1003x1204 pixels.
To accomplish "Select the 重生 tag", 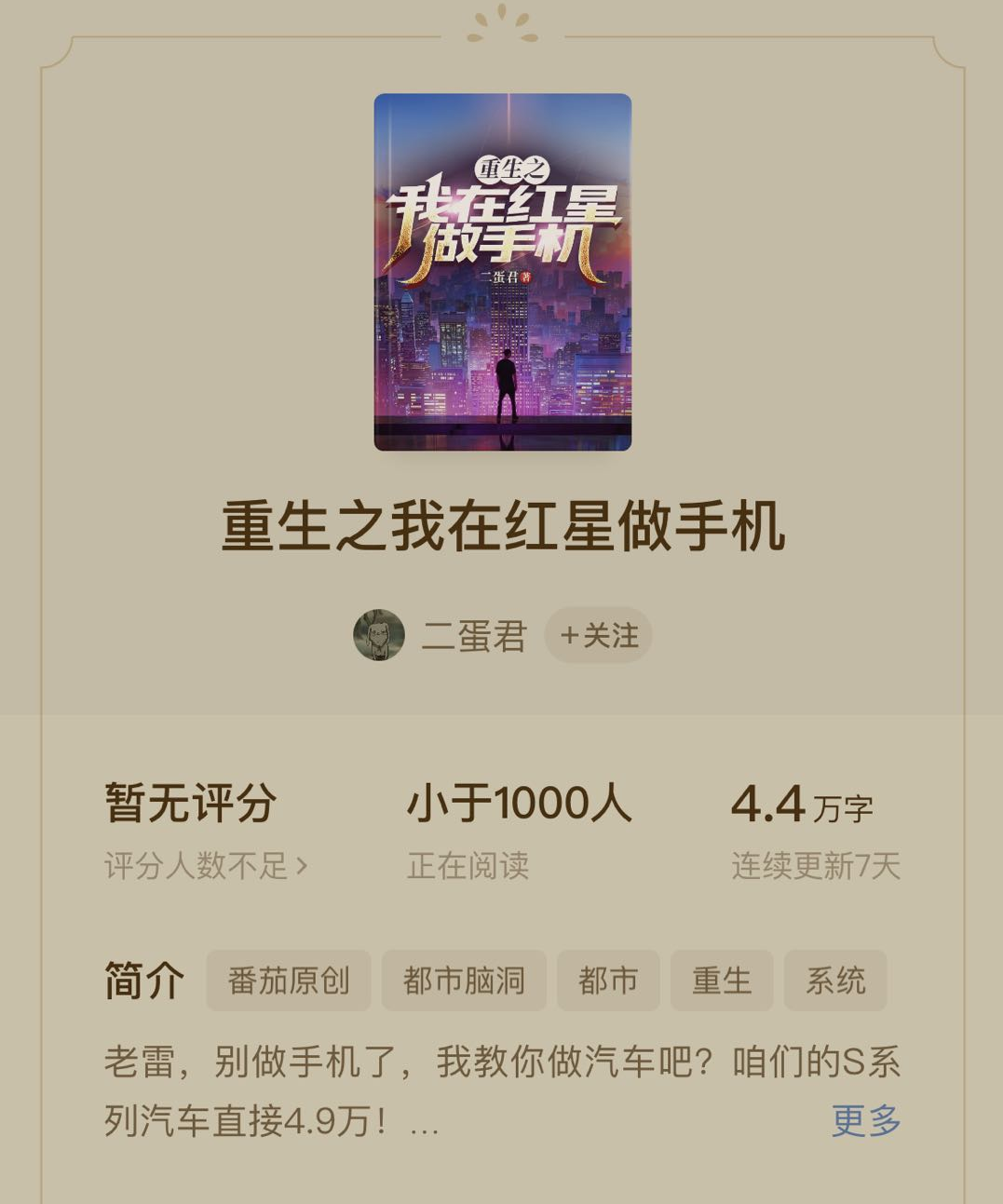I will 722,981.
